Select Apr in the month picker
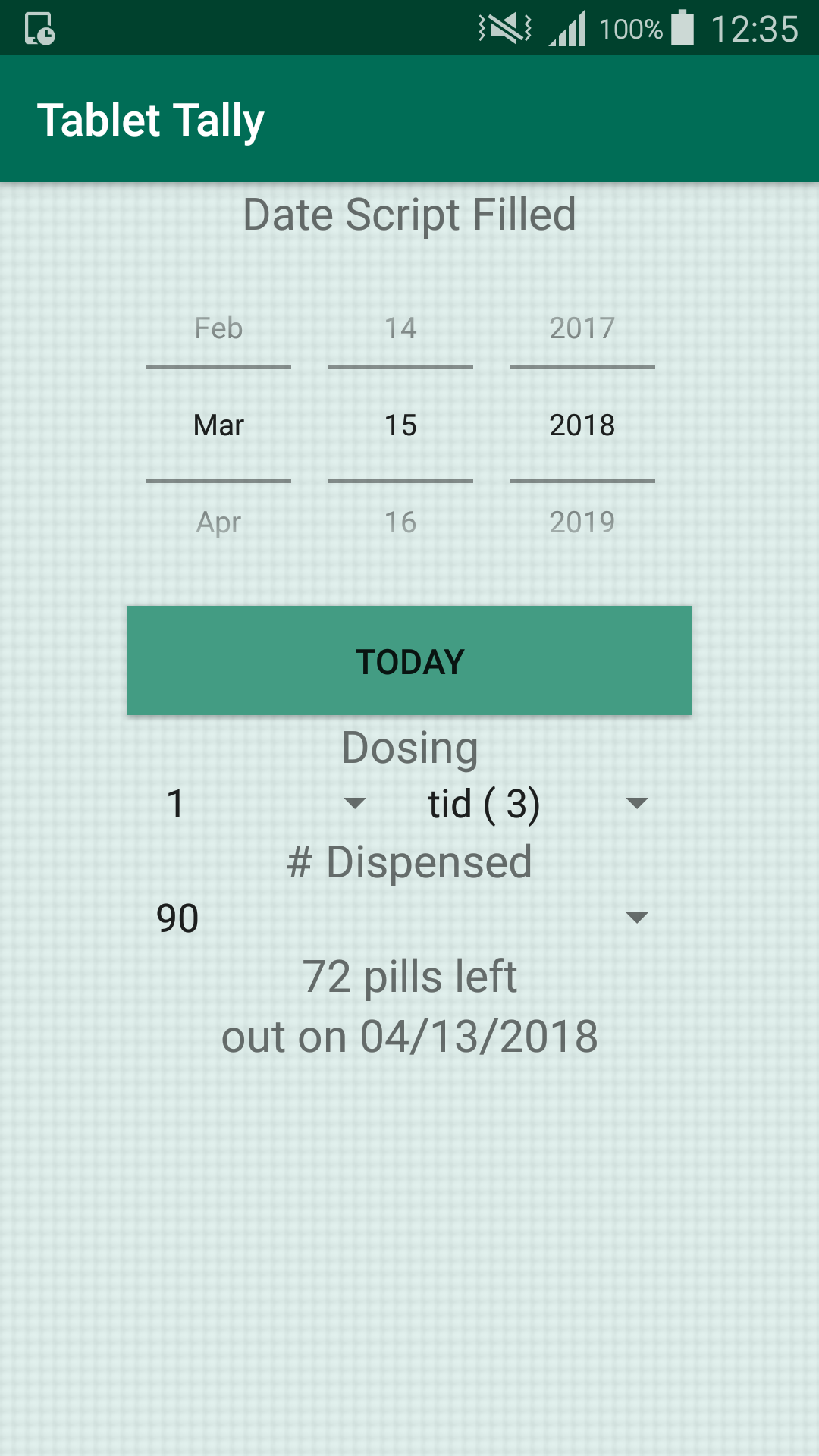Viewport: 819px width, 1456px height. (218, 522)
